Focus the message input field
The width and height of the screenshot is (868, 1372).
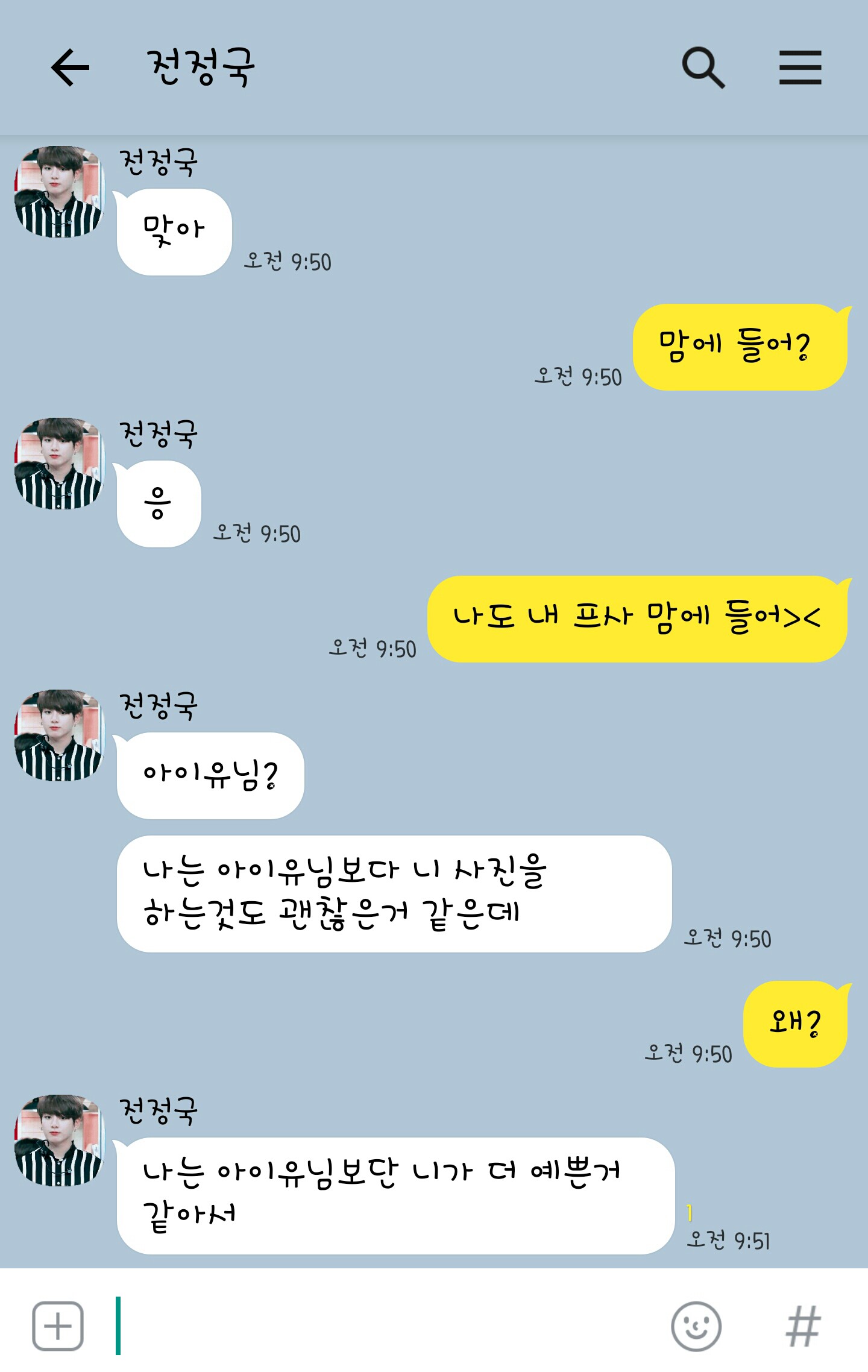(386, 1326)
